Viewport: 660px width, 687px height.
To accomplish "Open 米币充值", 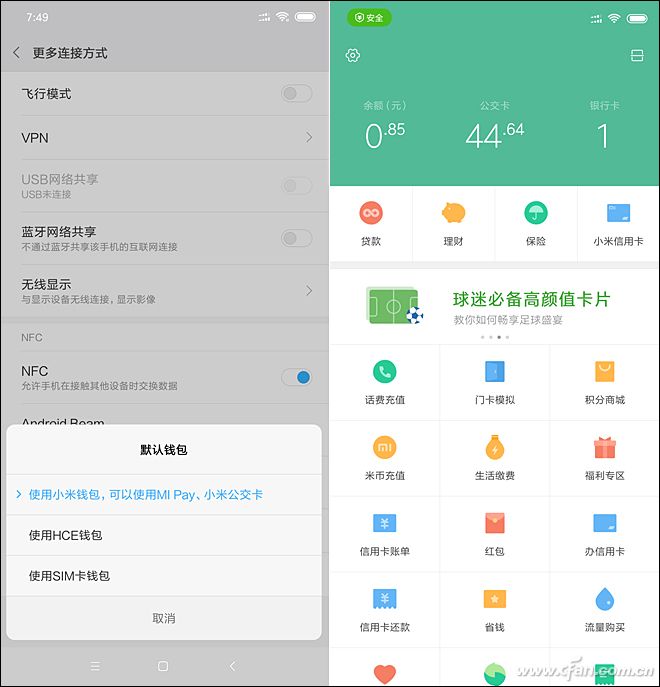I will click(385, 458).
